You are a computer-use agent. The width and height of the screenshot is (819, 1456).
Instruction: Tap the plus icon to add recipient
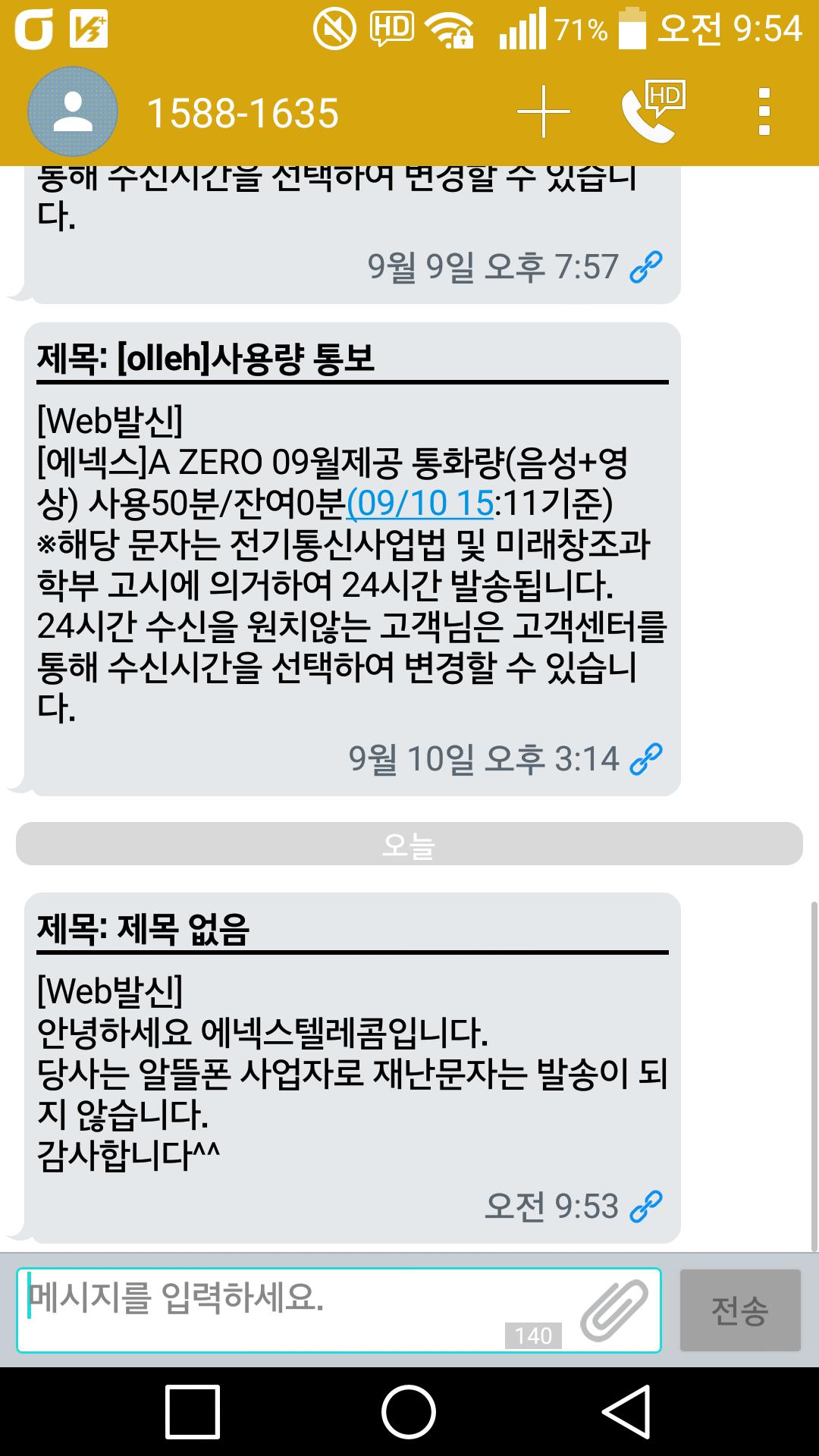[x=544, y=111]
